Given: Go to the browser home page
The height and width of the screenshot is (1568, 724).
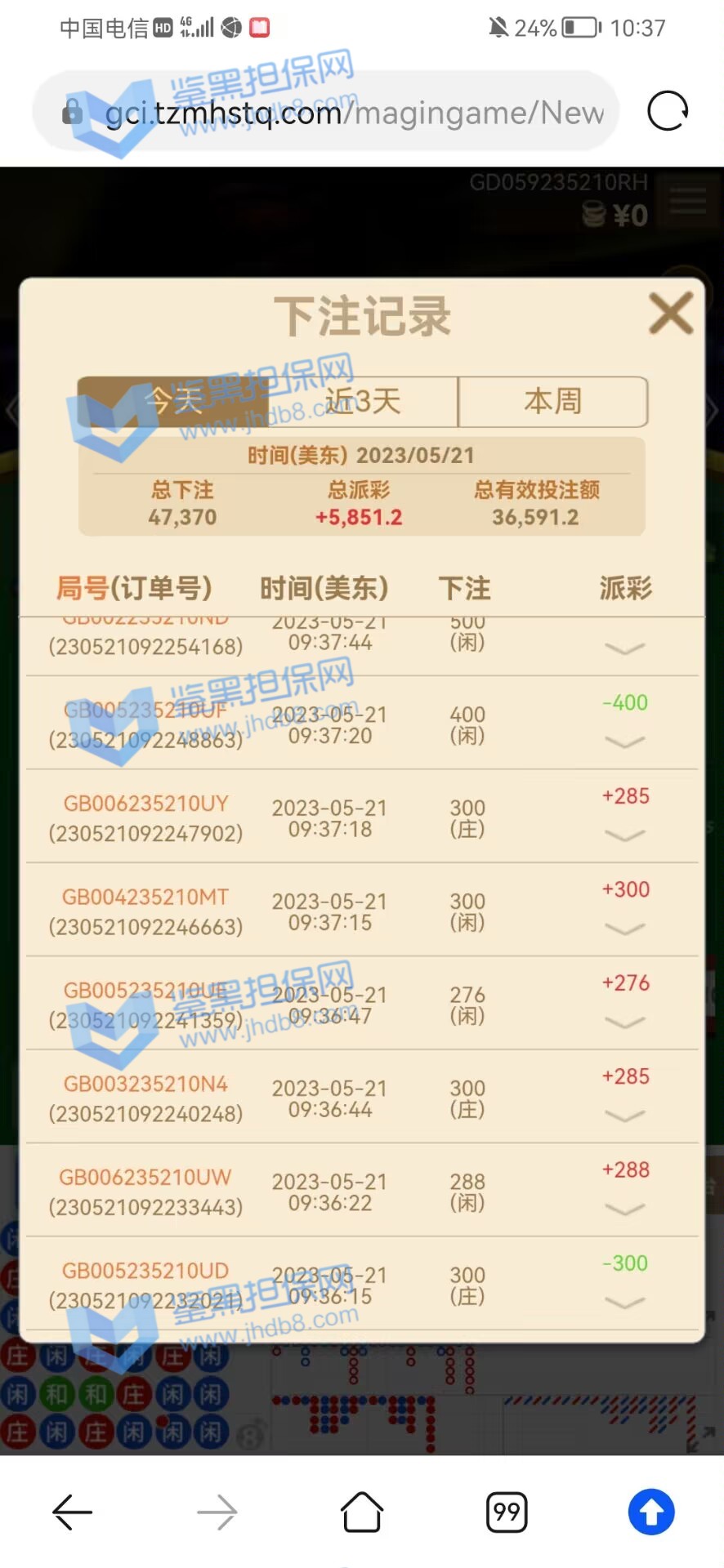Looking at the screenshot, I should 362,1512.
